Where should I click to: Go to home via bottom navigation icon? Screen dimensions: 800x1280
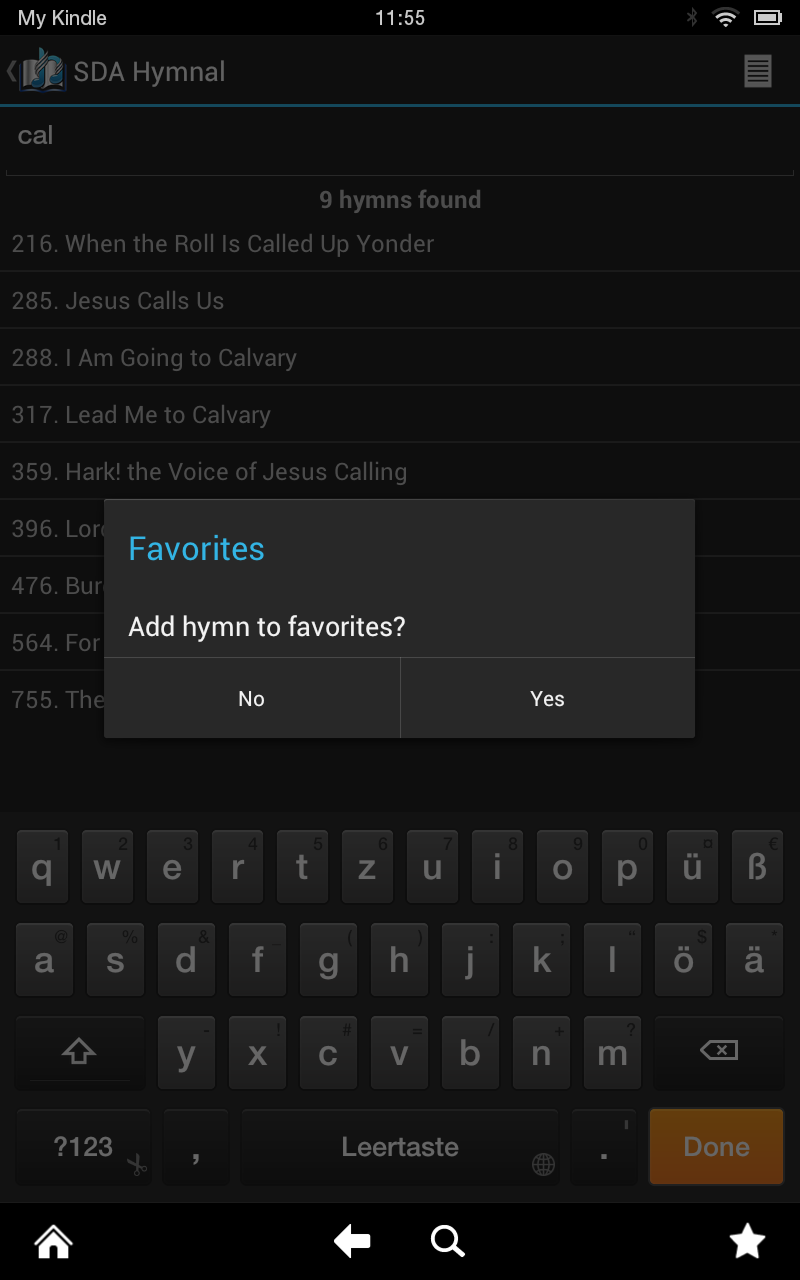point(52,1240)
